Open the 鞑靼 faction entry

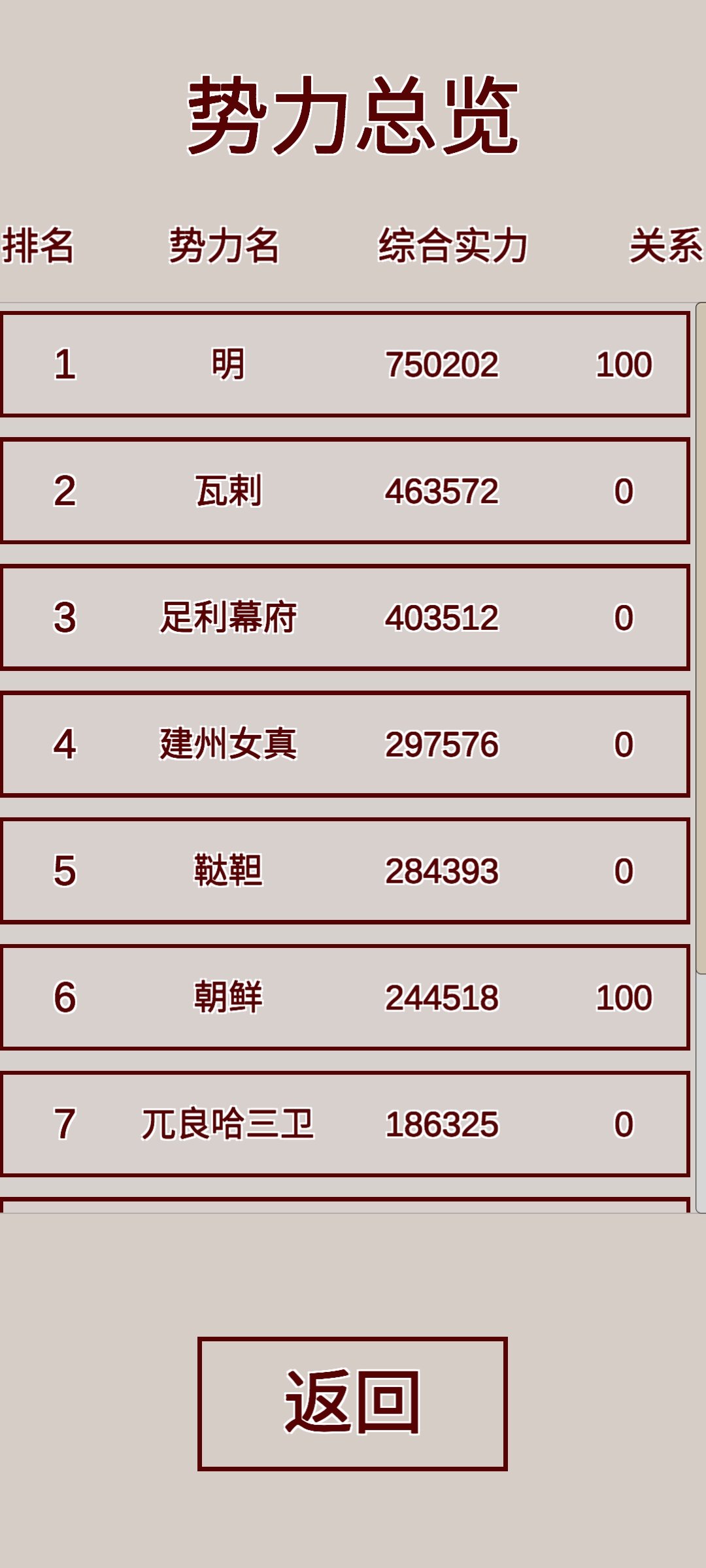pyautogui.click(x=345, y=871)
